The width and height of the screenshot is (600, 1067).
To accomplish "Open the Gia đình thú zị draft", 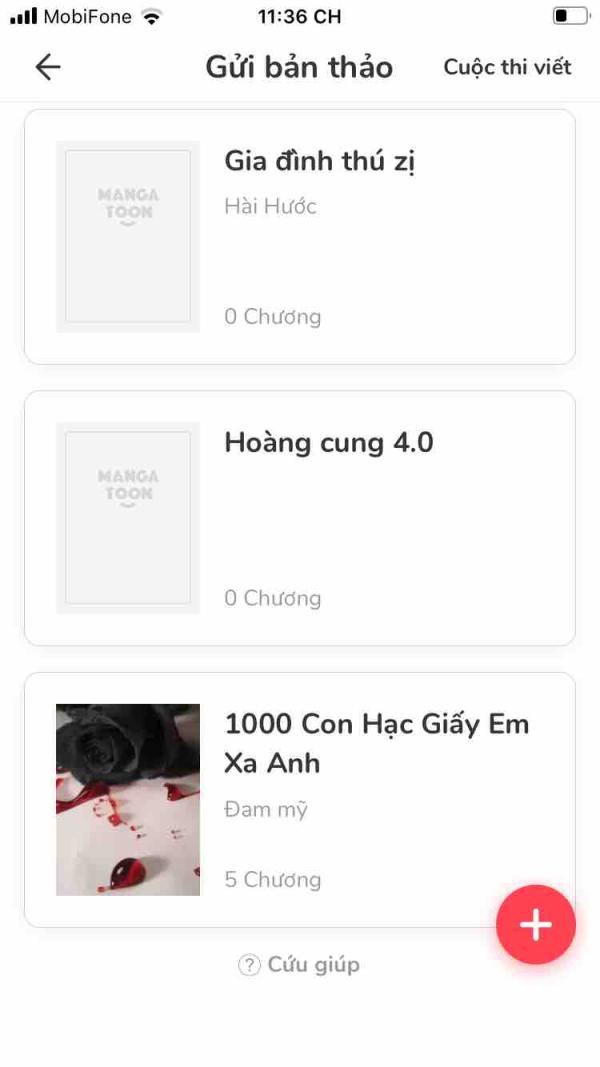I will click(x=300, y=237).
